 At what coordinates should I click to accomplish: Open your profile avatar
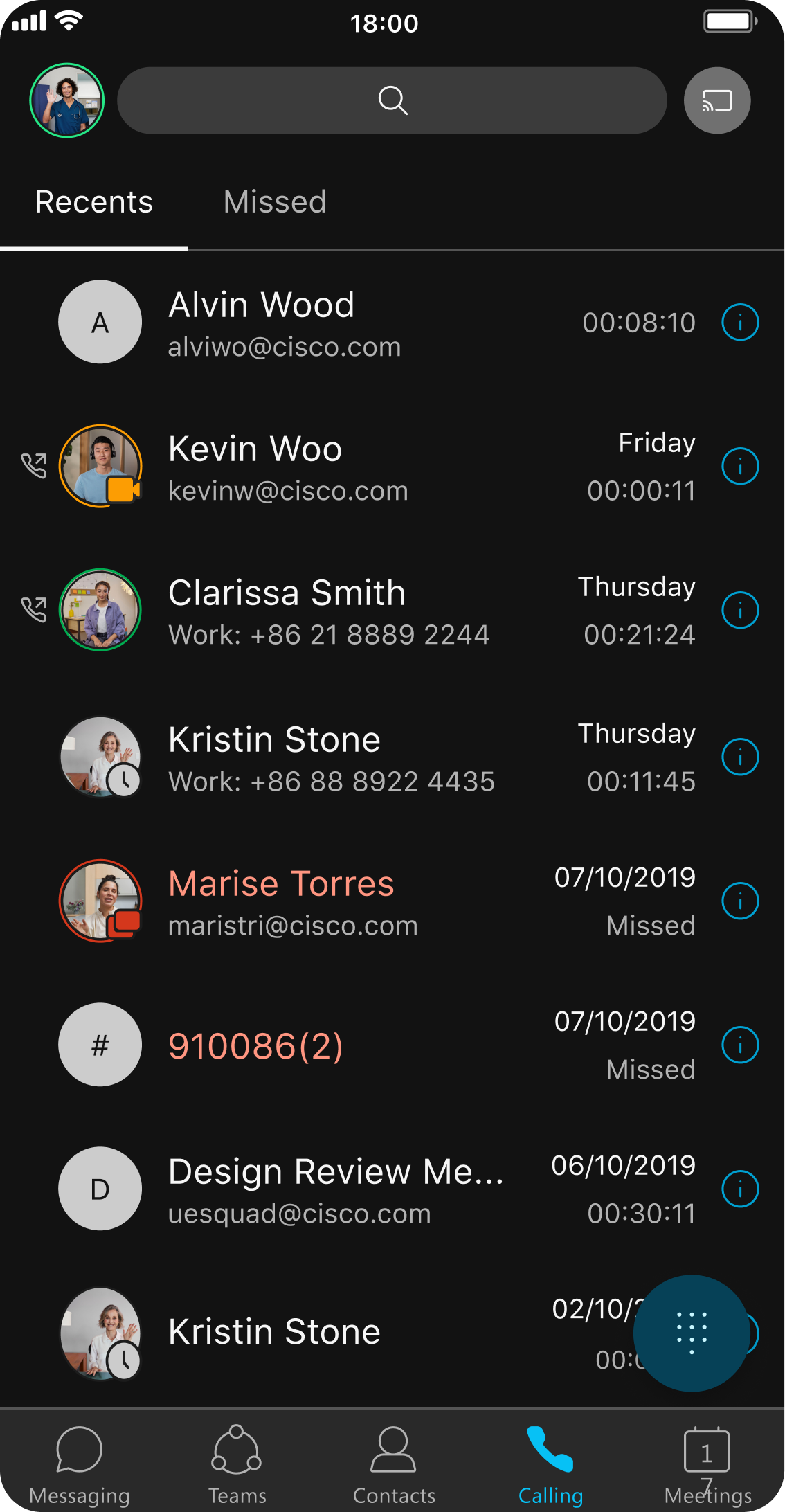[67, 100]
